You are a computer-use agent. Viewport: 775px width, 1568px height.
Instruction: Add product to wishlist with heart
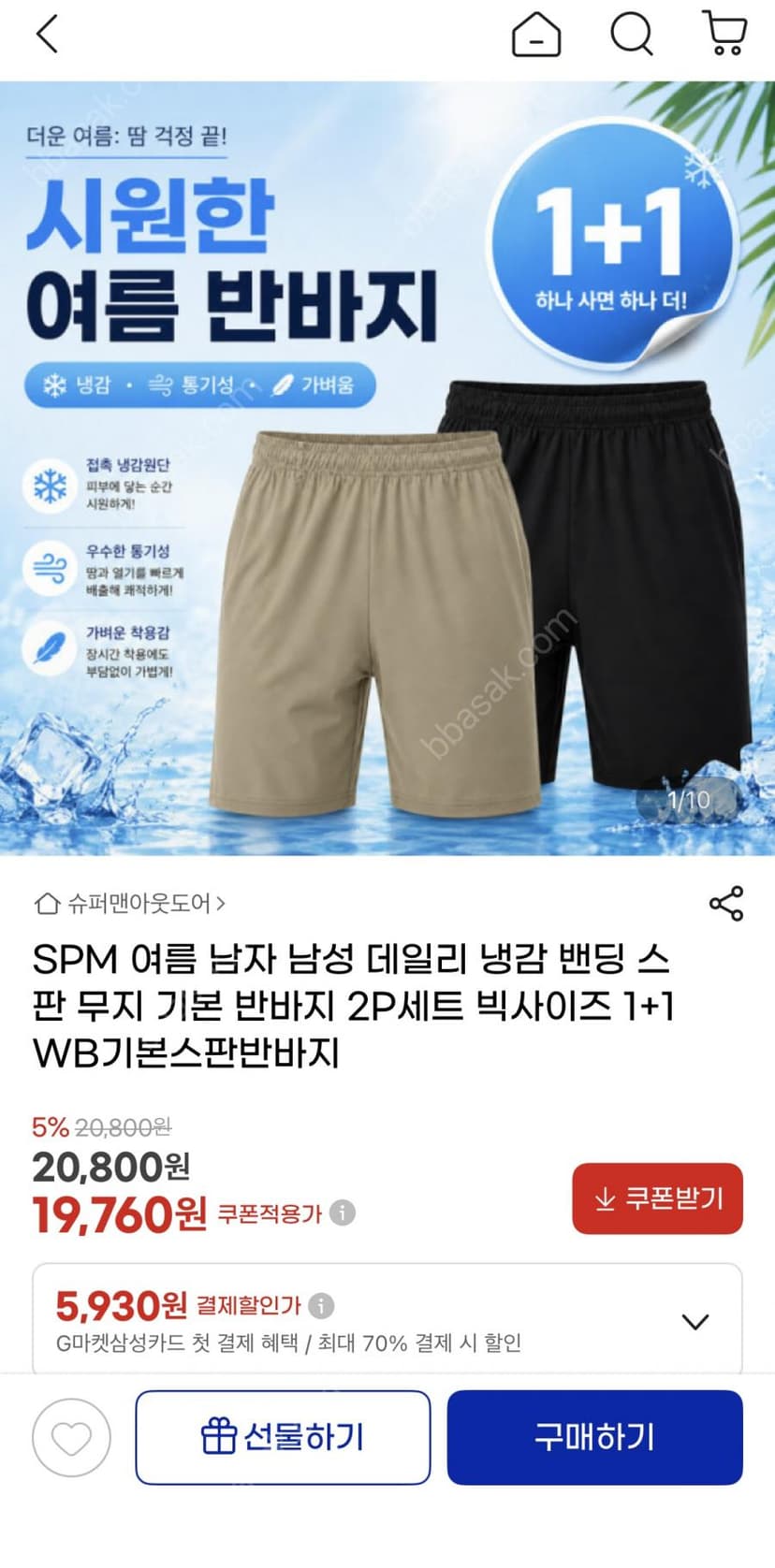point(71,1438)
